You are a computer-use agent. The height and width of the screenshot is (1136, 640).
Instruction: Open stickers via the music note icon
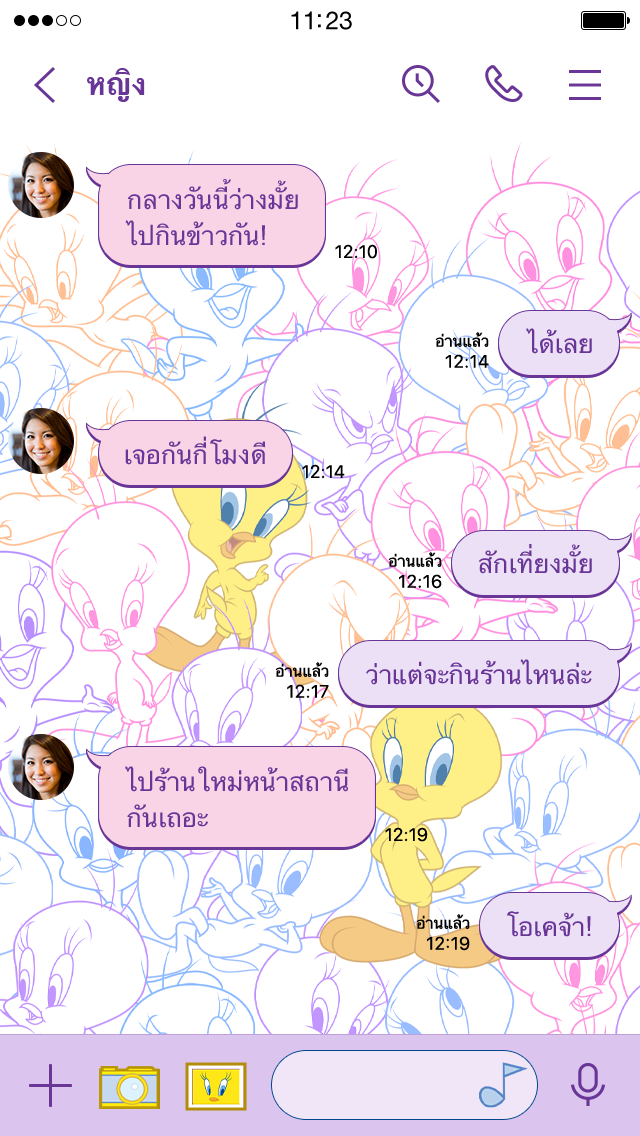coord(502,1085)
